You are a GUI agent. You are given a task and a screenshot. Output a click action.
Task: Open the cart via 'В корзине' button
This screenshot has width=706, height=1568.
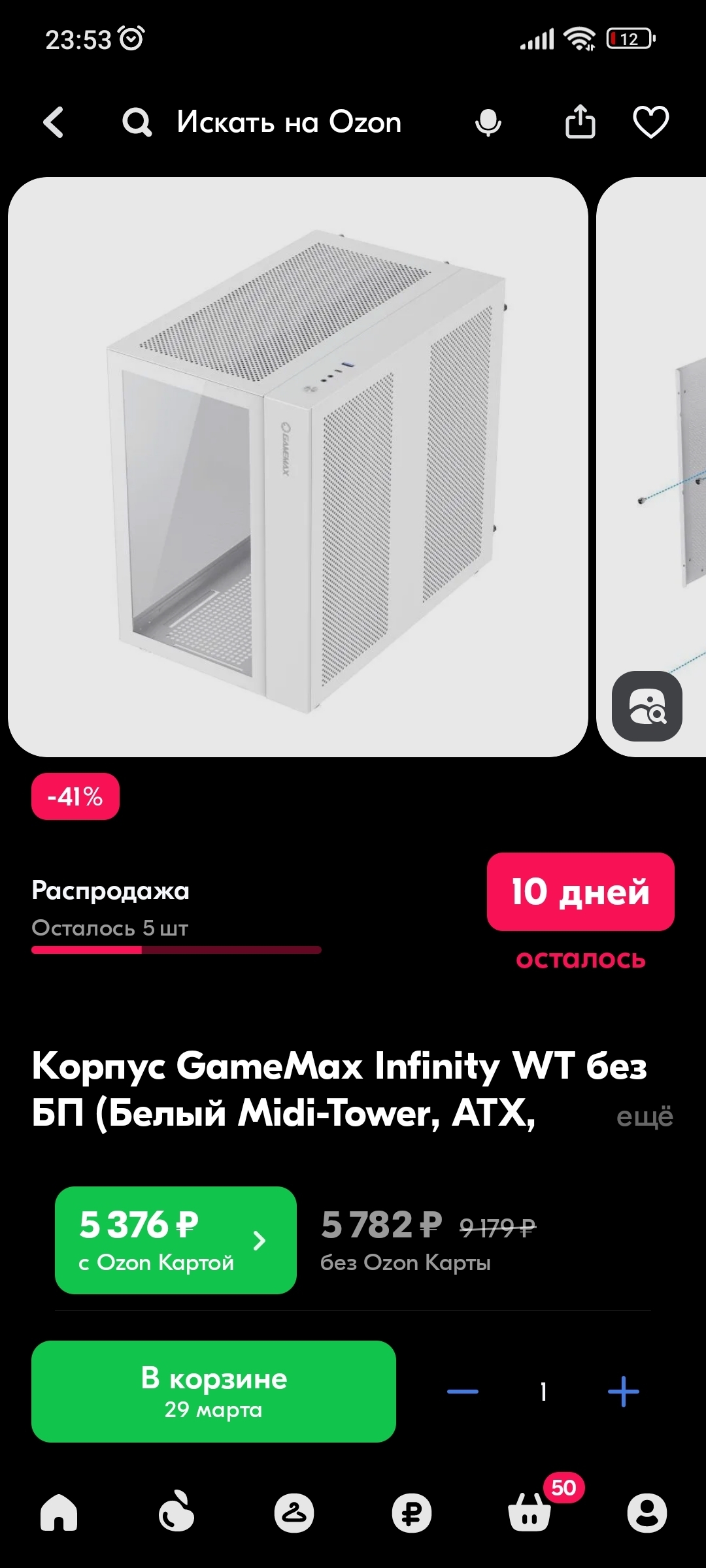pyautogui.click(x=213, y=1392)
